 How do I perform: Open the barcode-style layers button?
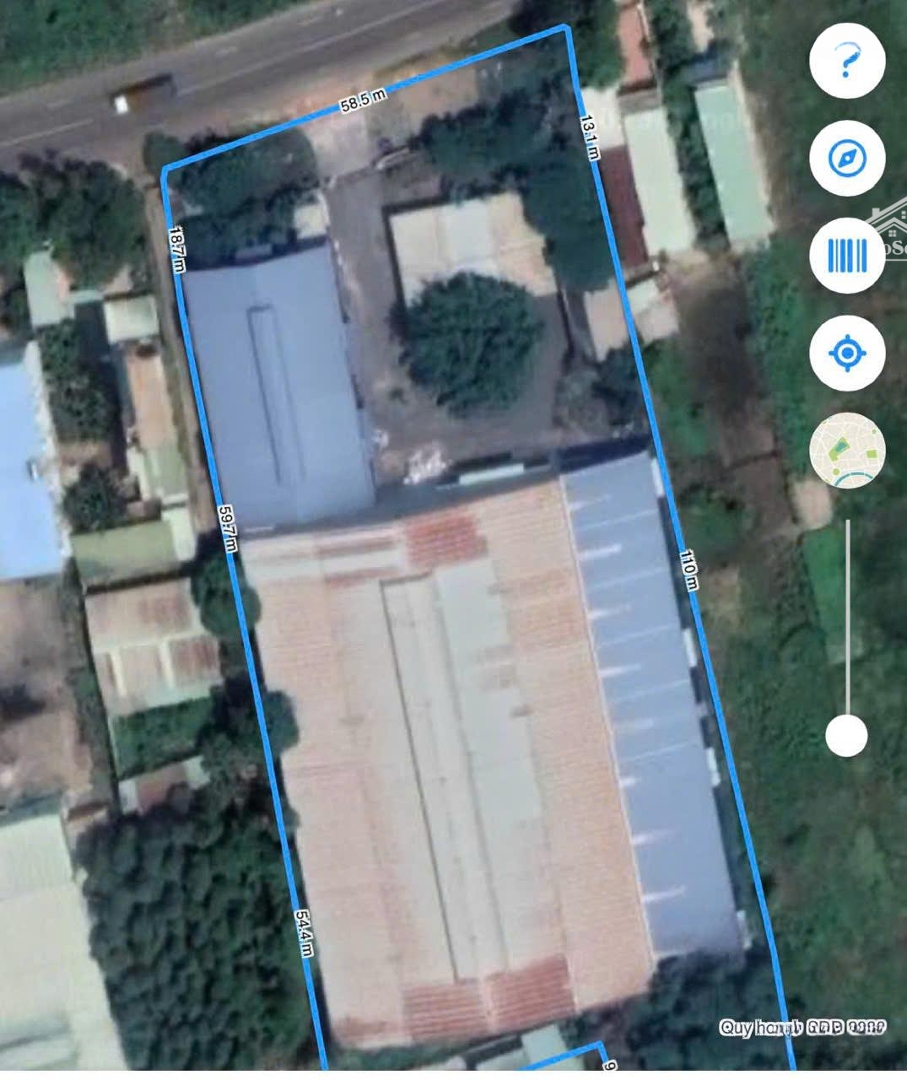pyautogui.click(x=847, y=256)
